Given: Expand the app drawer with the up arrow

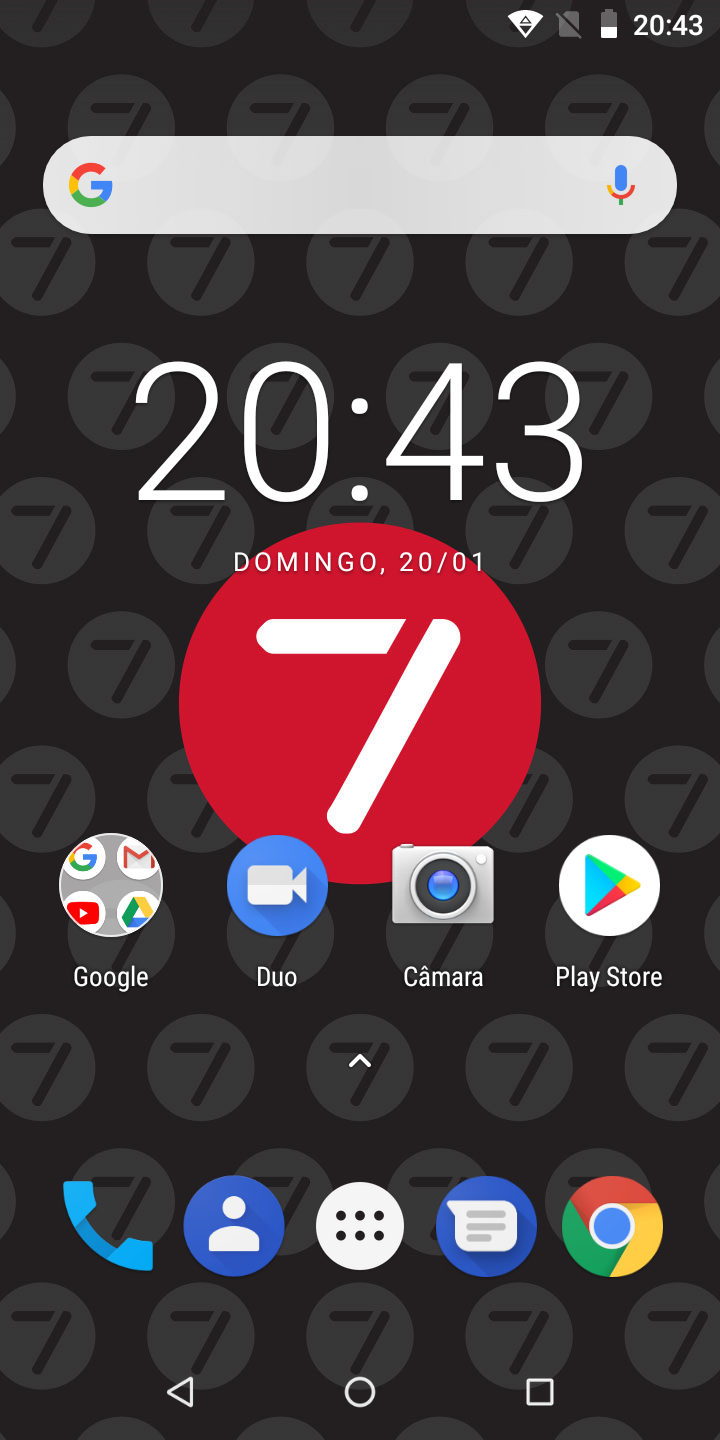Looking at the screenshot, I should [x=360, y=1061].
